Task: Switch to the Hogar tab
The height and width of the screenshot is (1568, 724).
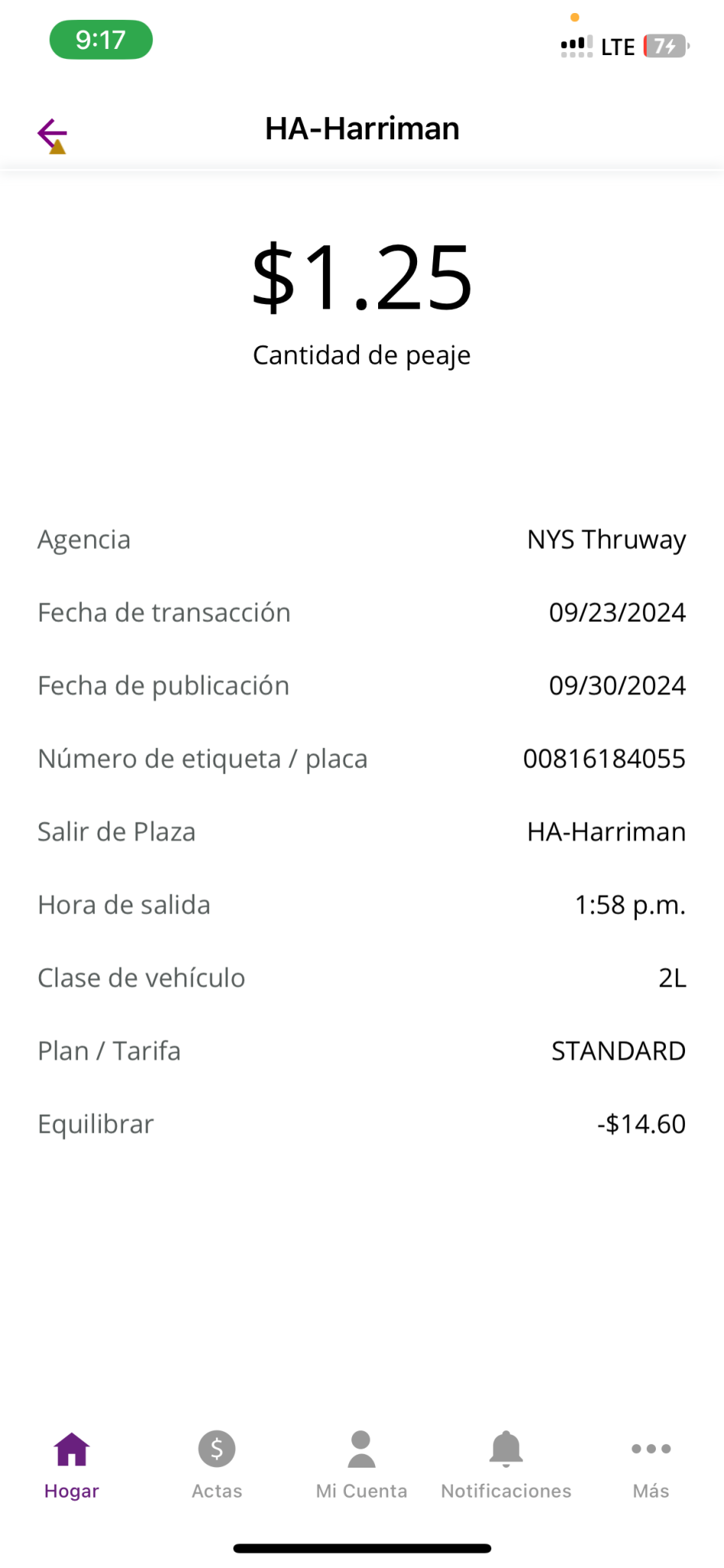Action: [x=72, y=1465]
